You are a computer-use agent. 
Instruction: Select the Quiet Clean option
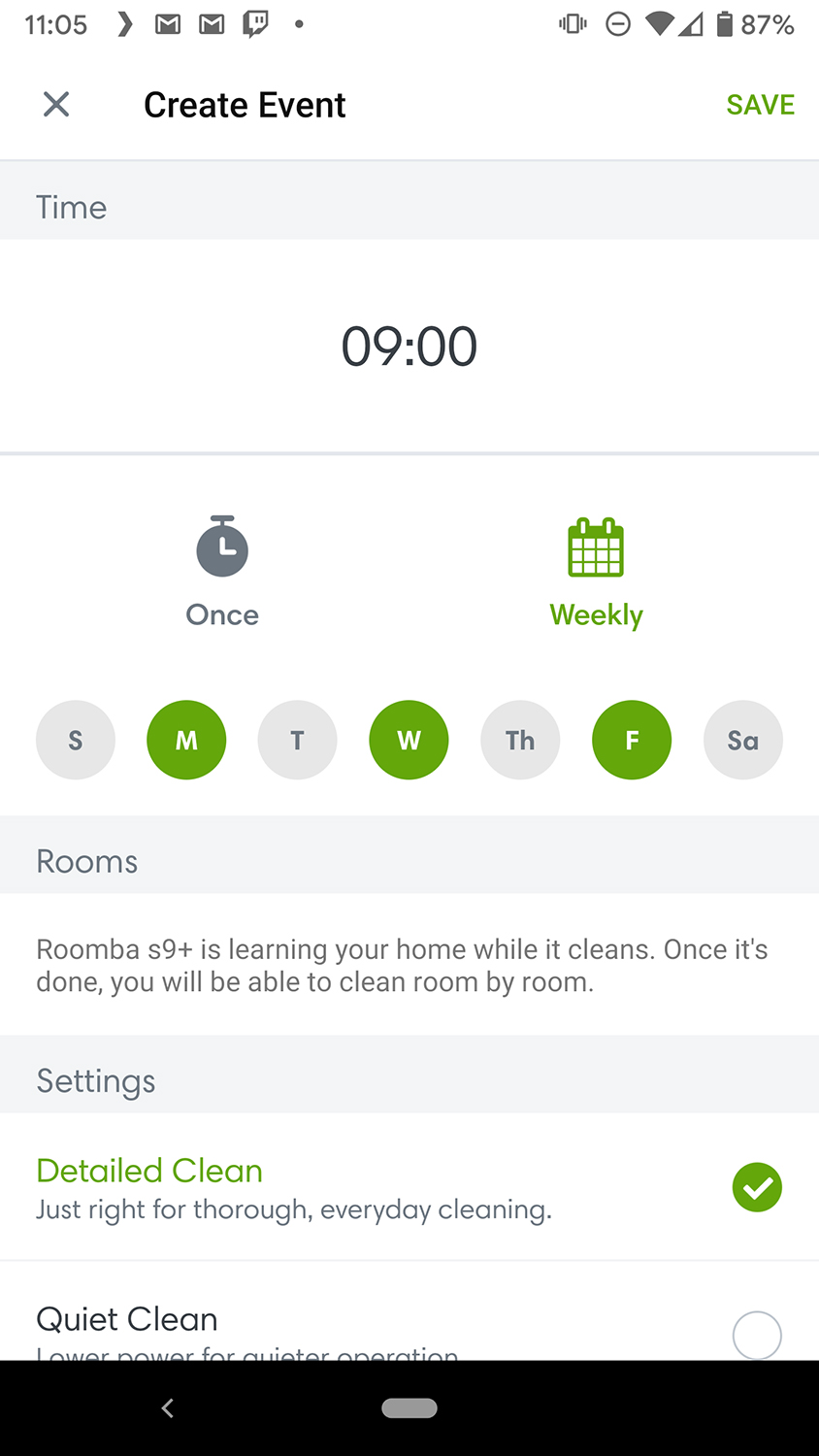tap(409, 1311)
